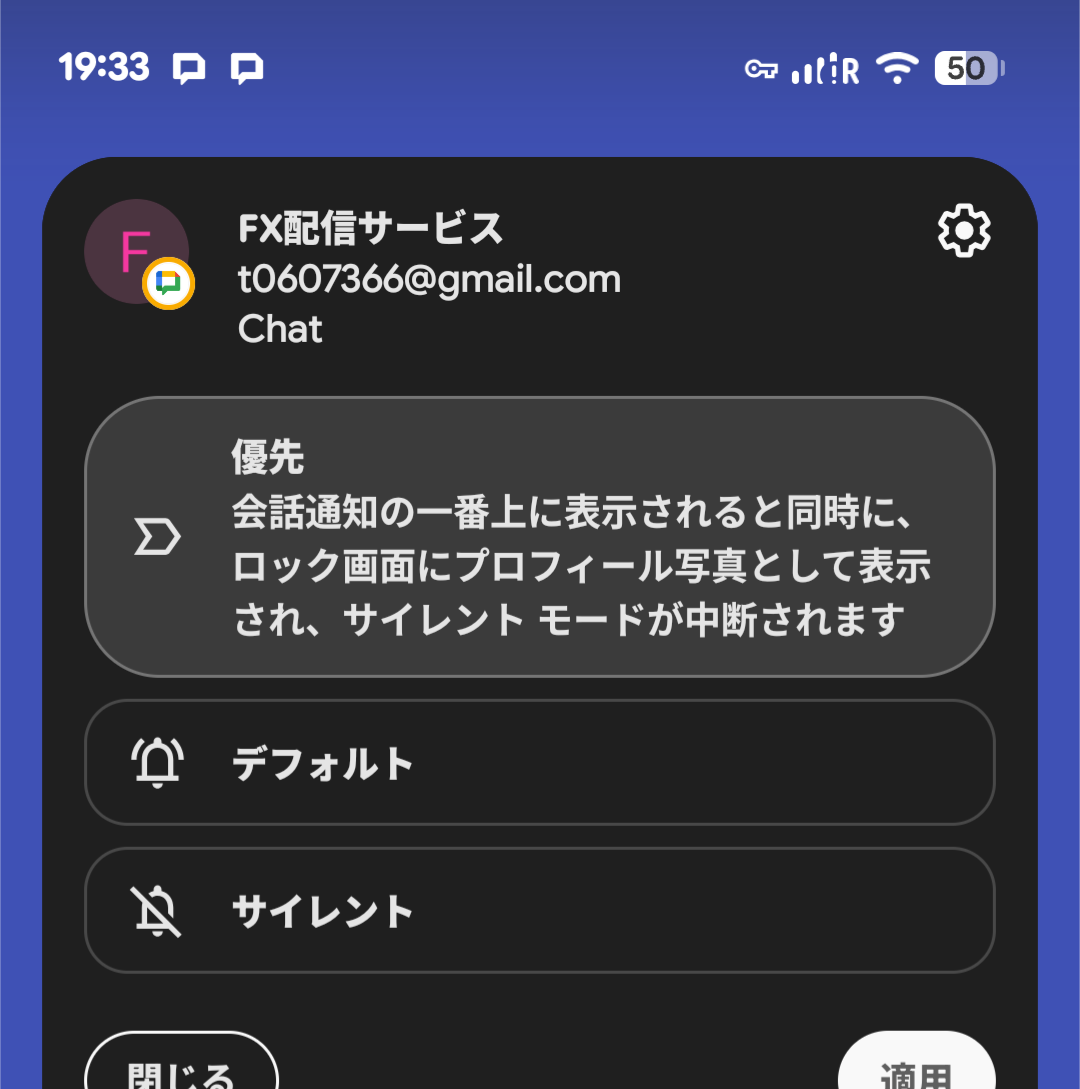The image size is (1080, 1089).
Task: Select the 優先 priority option
Action: click(x=540, y=537)
